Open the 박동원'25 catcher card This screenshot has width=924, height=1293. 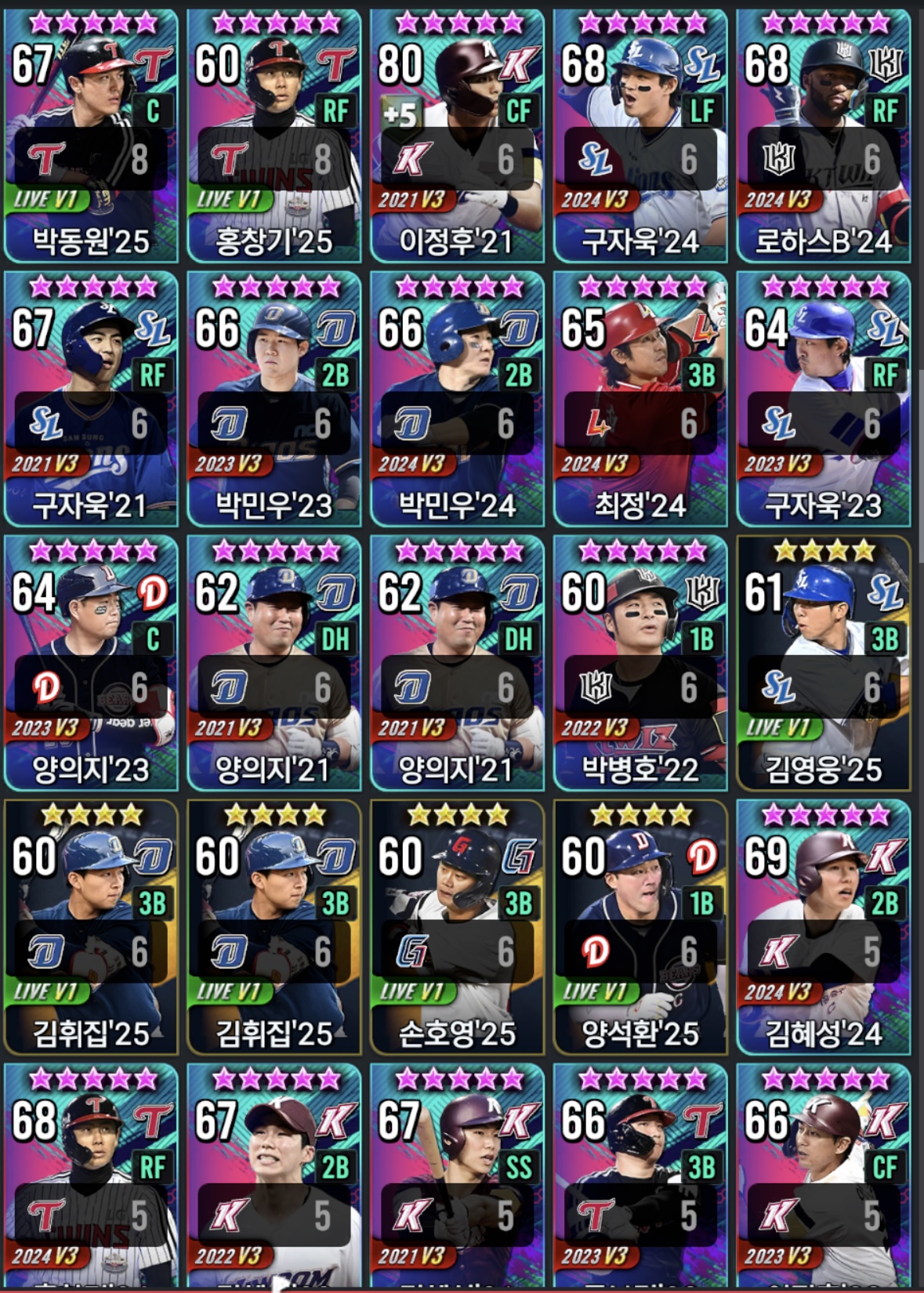[91, 135]
